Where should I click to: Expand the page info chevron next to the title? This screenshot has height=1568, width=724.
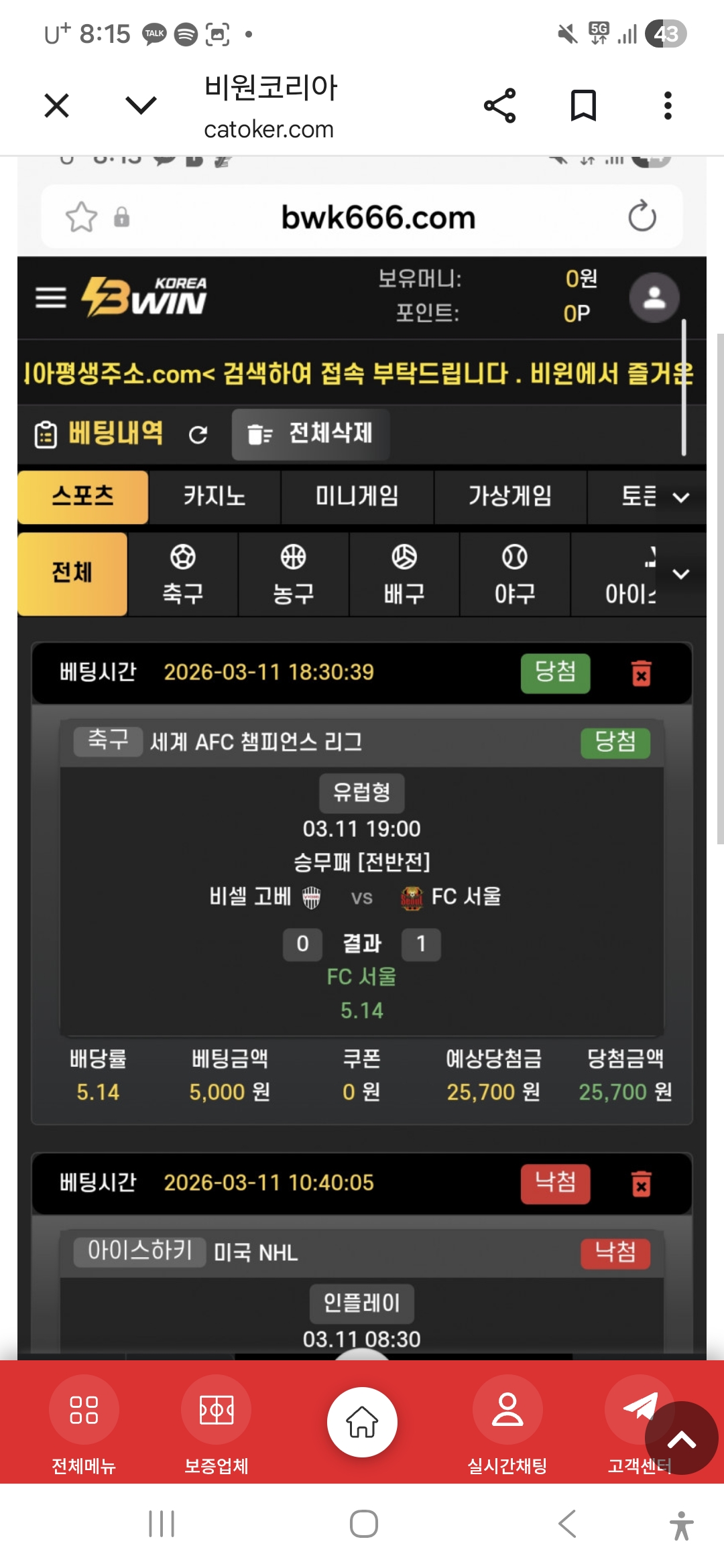(x=141, y=105)
